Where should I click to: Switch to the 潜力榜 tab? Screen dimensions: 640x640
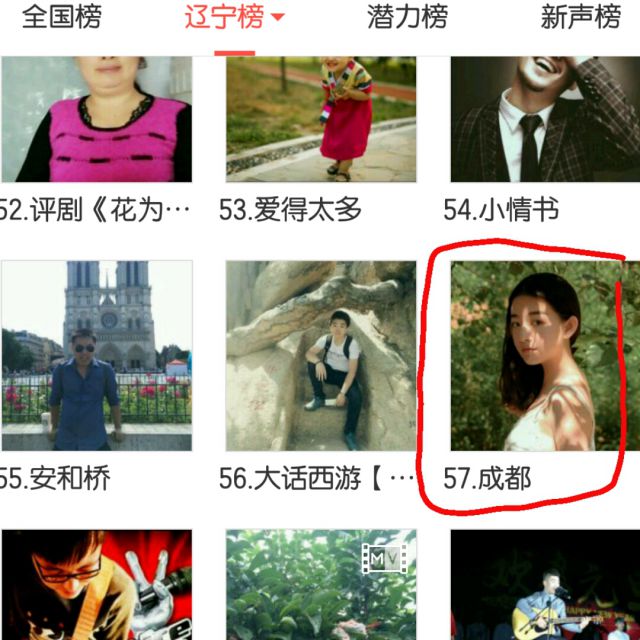[x=406, y=18]
